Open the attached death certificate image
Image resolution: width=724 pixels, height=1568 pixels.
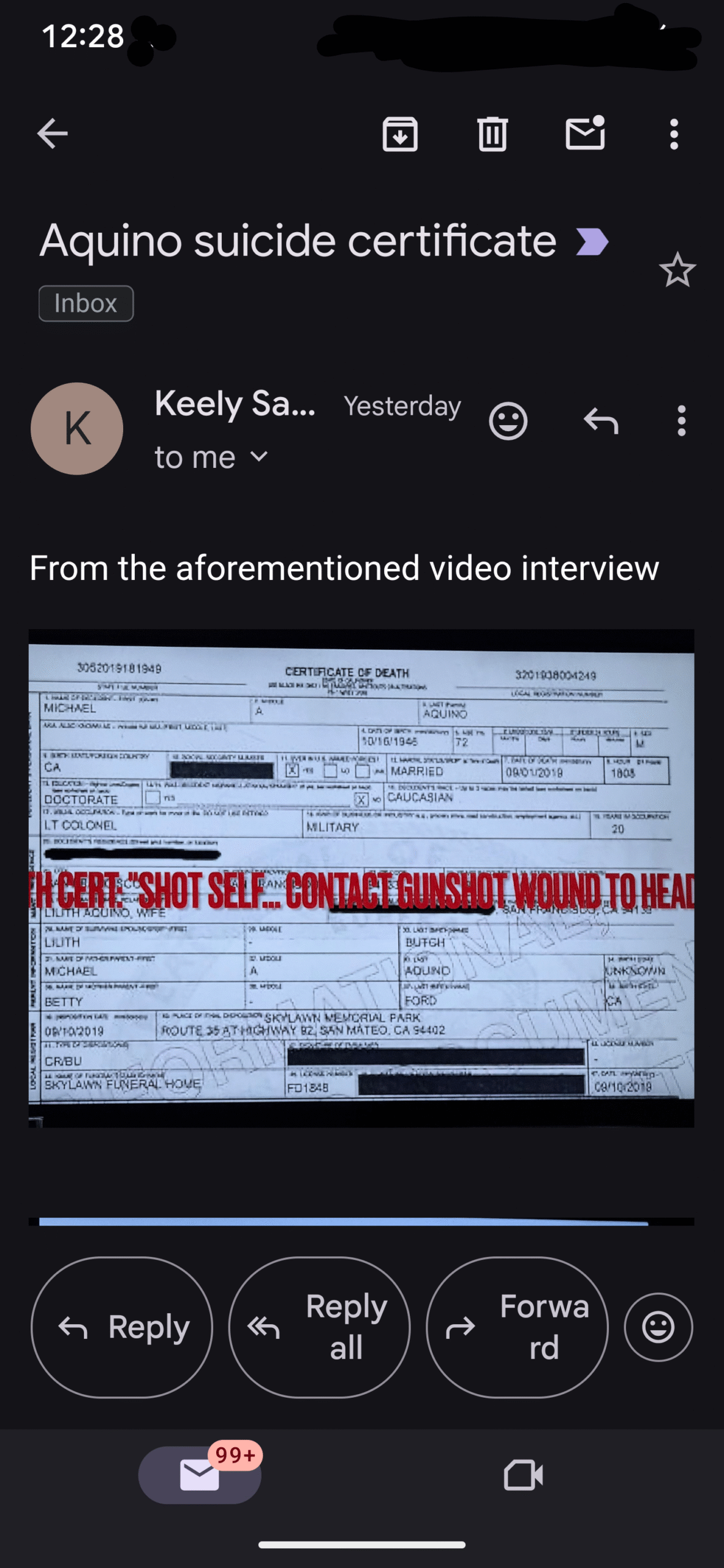pos(361,878)
